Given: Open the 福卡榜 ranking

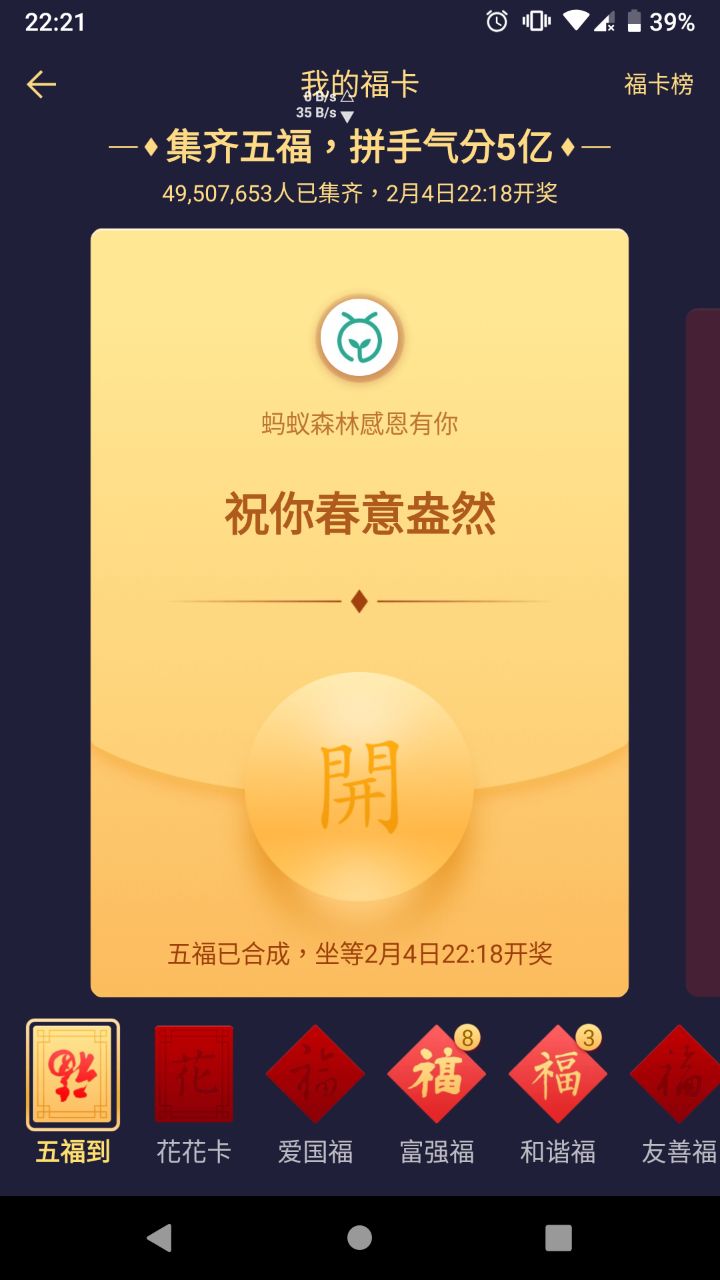Looking at the screenshot, I should [x=658, y=85].
